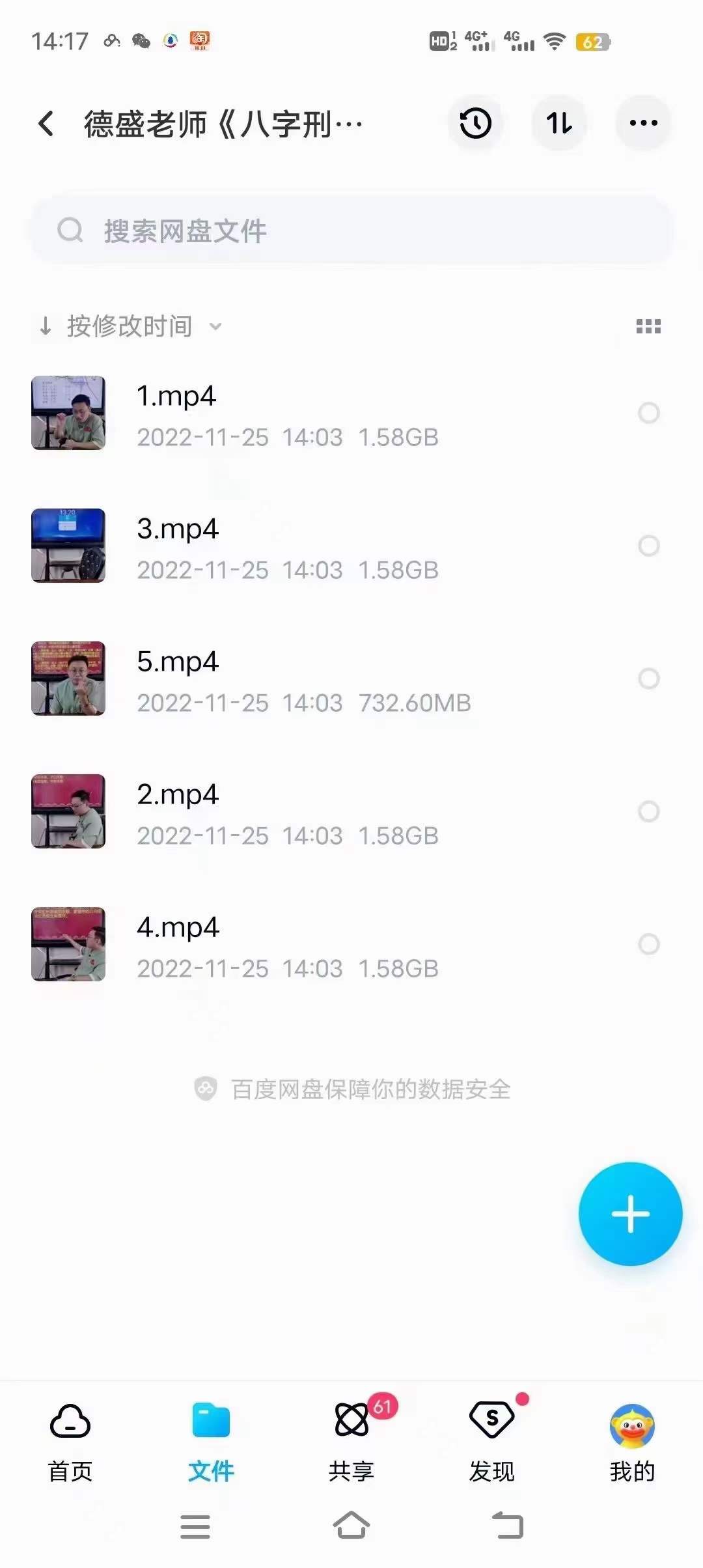Open the 按修改时间 sort dropdown
Image resolution: width=703 pixels, height=1568 pixels.
coord(130,326)
